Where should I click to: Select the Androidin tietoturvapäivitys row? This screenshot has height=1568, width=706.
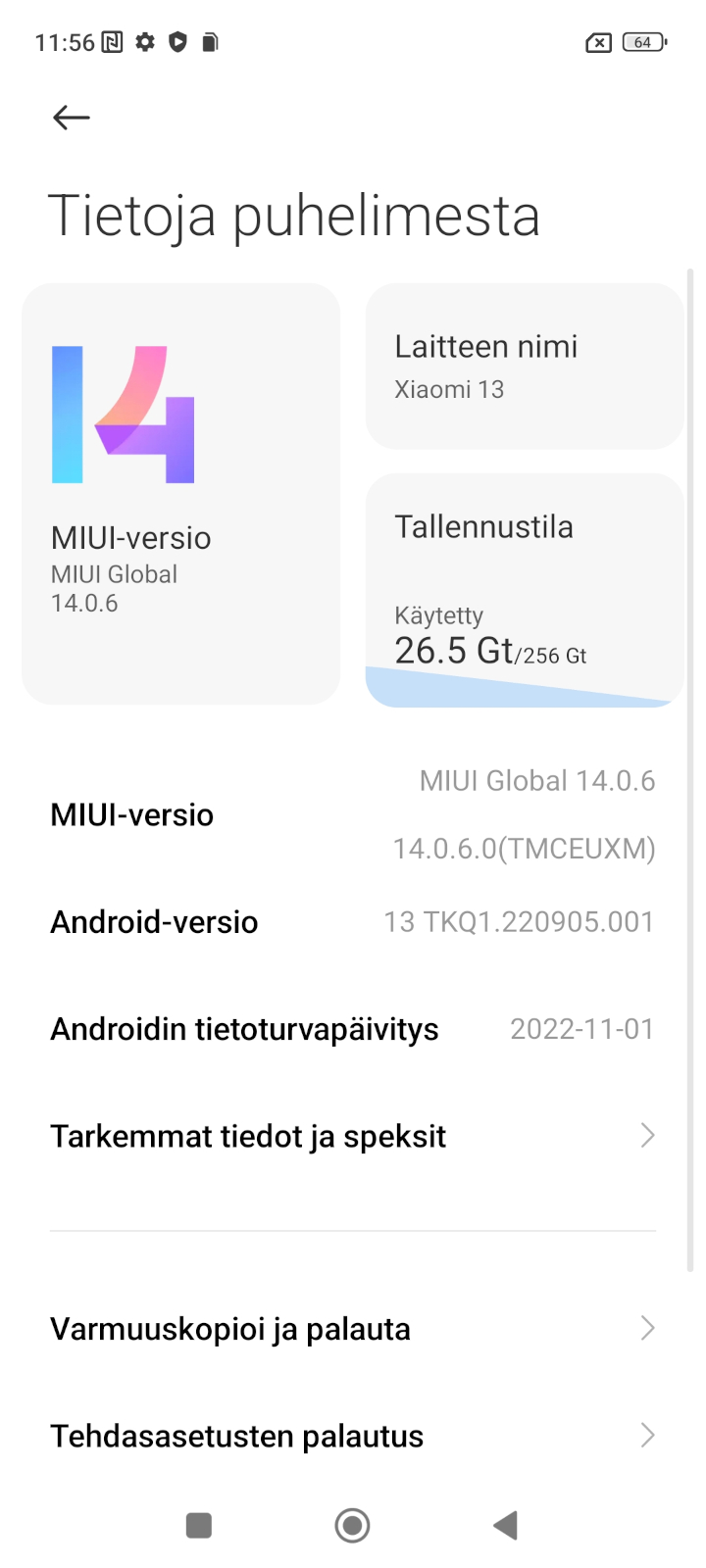coord(353,1029)
